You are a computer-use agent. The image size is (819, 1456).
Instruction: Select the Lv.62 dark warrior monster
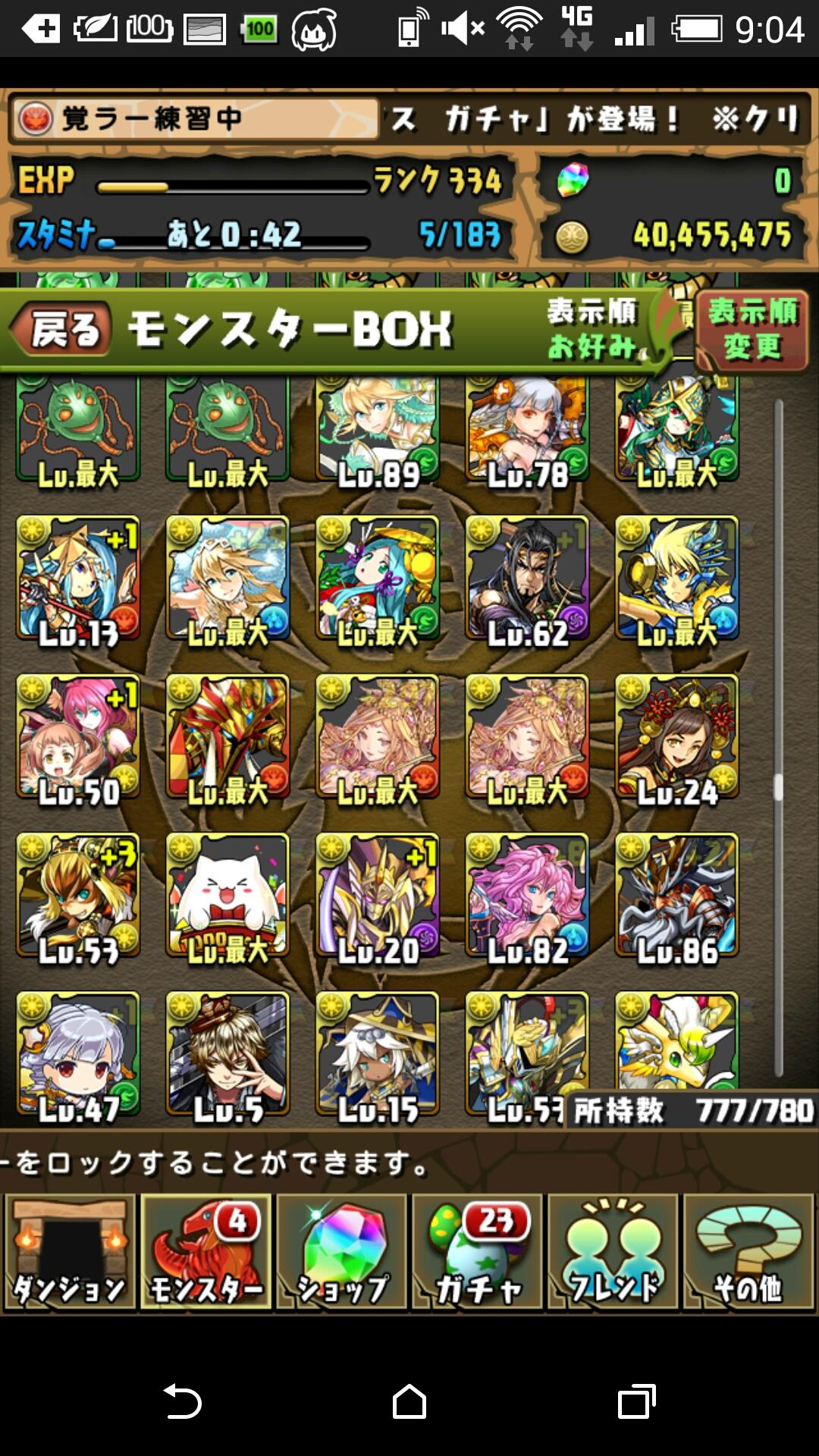(x=527, y=580)
